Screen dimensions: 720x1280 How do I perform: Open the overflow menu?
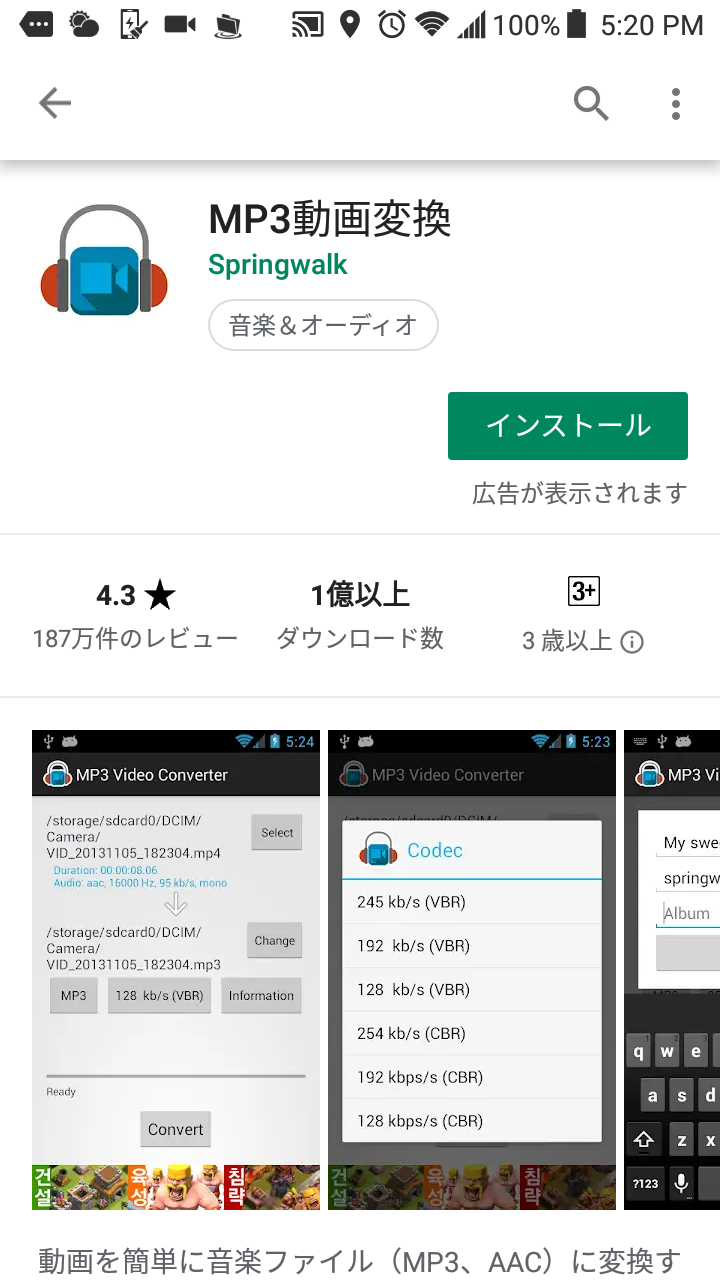[x=676, y=103]
